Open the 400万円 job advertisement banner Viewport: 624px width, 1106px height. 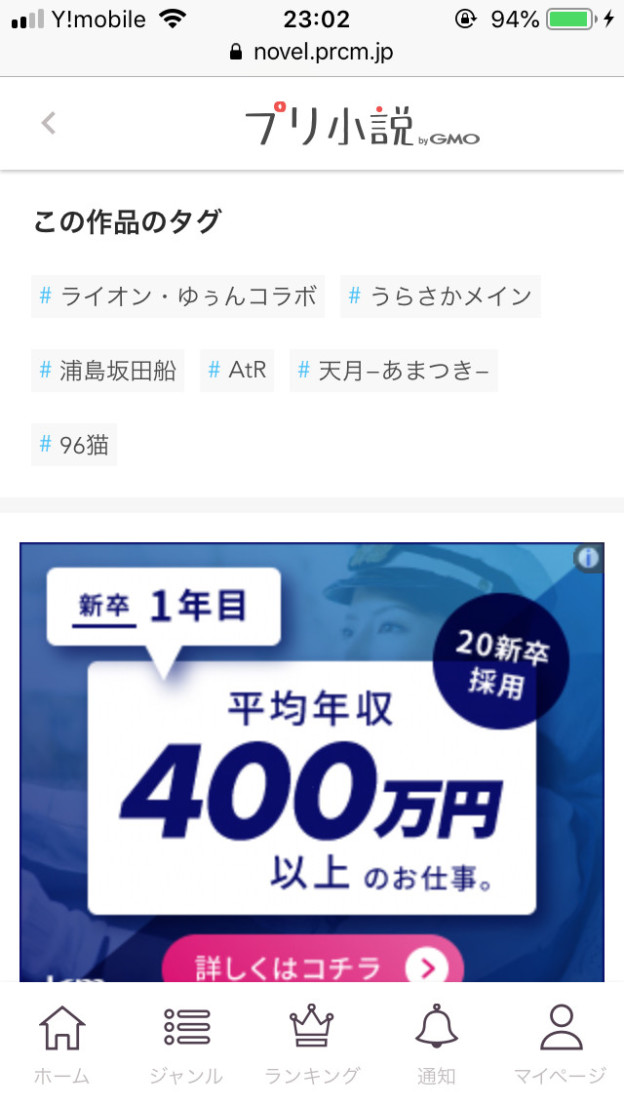coord(311,760)
